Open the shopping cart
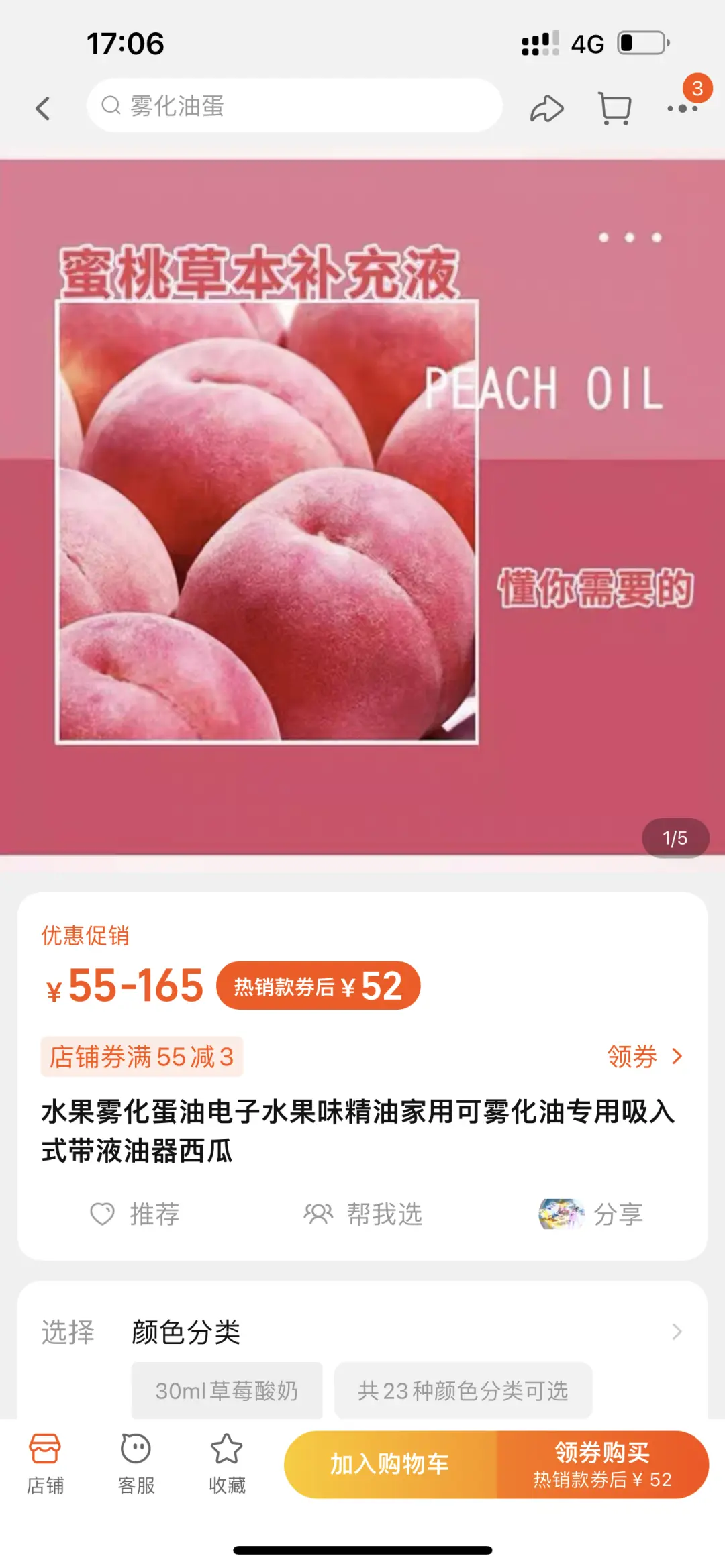The width and height of the screenshot is (725, 1568). coord(614,109)
